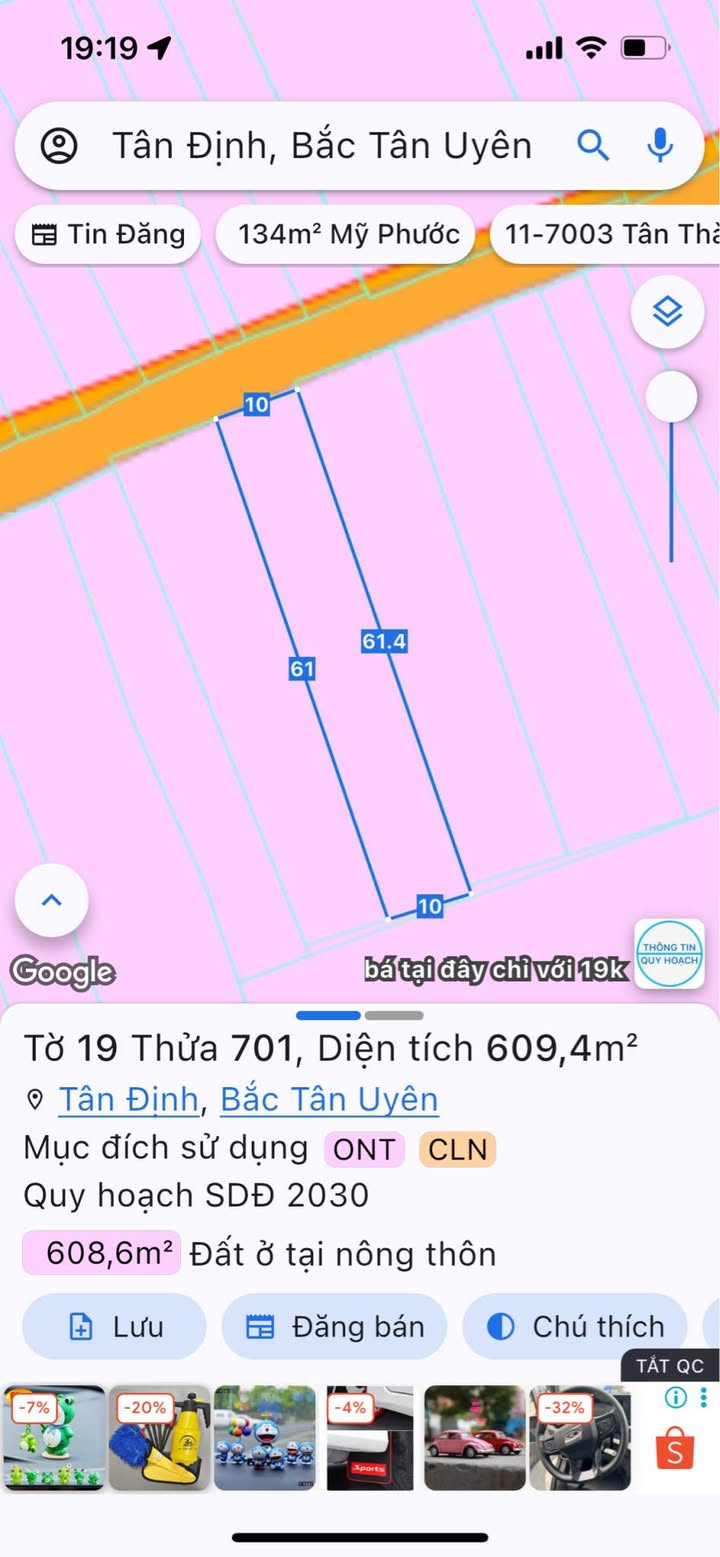Open the account profile icon
The width and height of the screenshot is (720, 1557).
(x=59, y=146)
